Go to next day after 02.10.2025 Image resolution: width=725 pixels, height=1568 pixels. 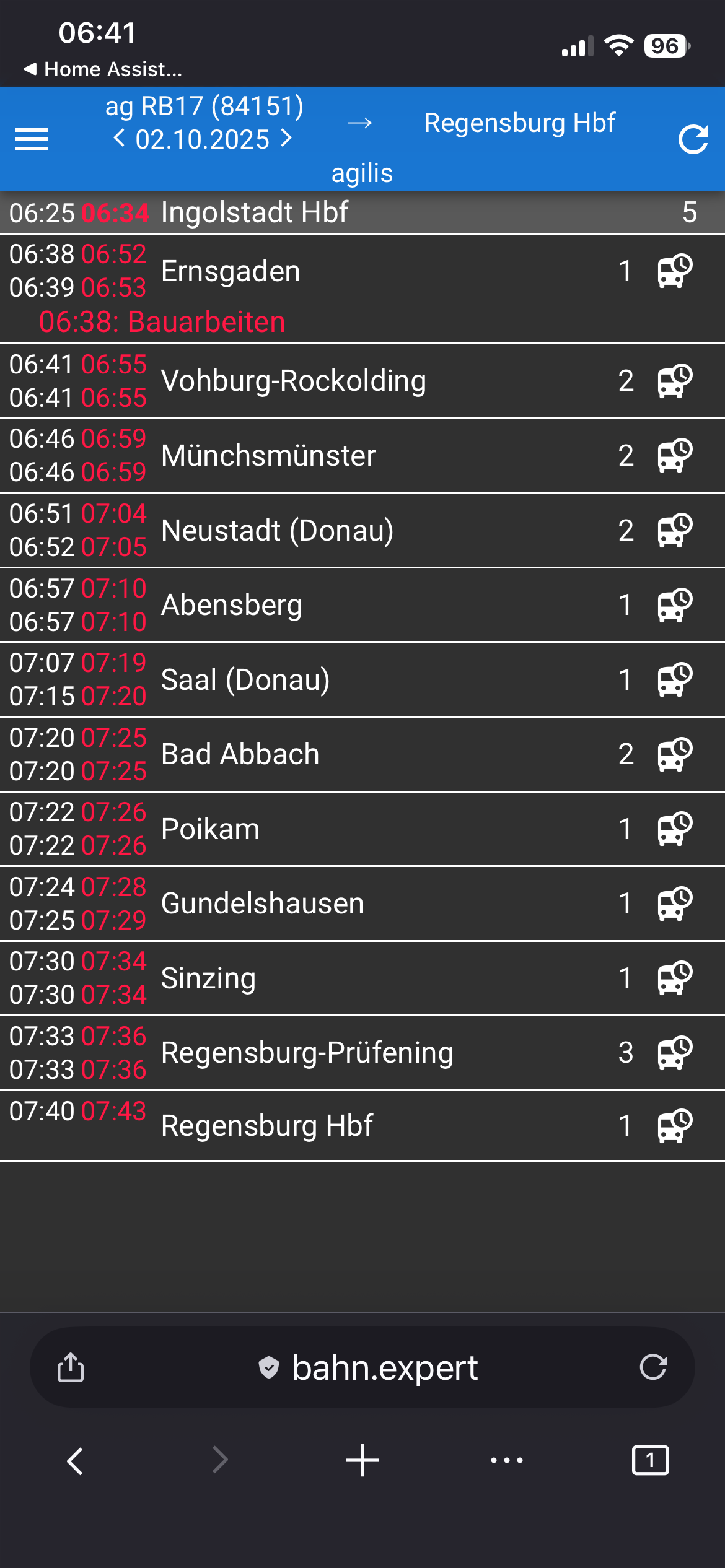click(286, 139)
